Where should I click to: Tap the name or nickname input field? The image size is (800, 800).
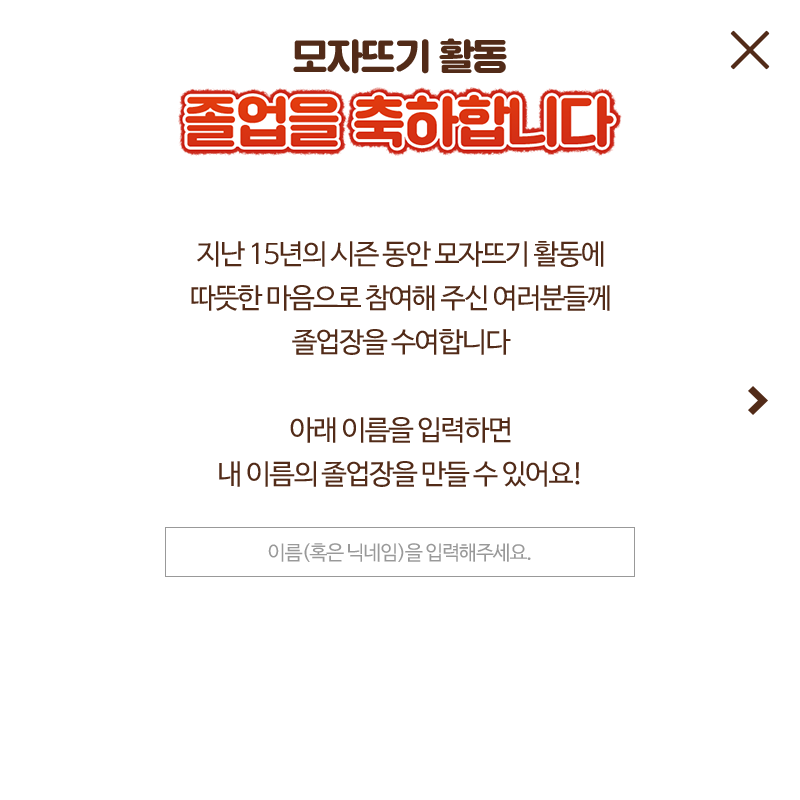pyautogui.click(x=400, y=552)
